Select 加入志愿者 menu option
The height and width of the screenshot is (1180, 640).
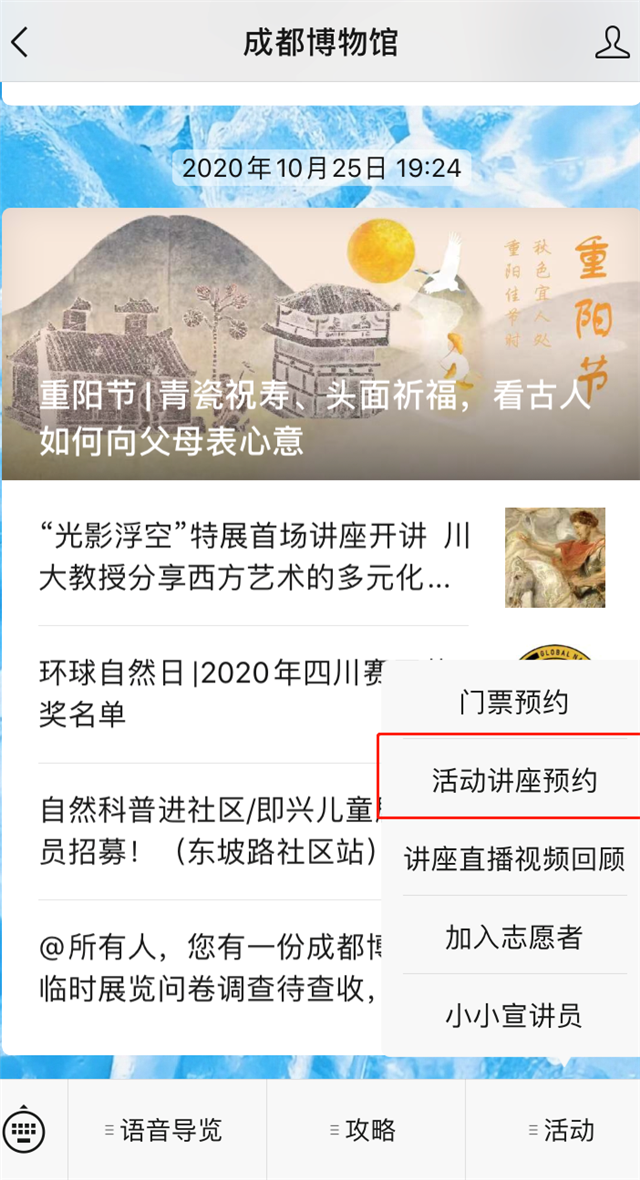[x=514, y=937]
